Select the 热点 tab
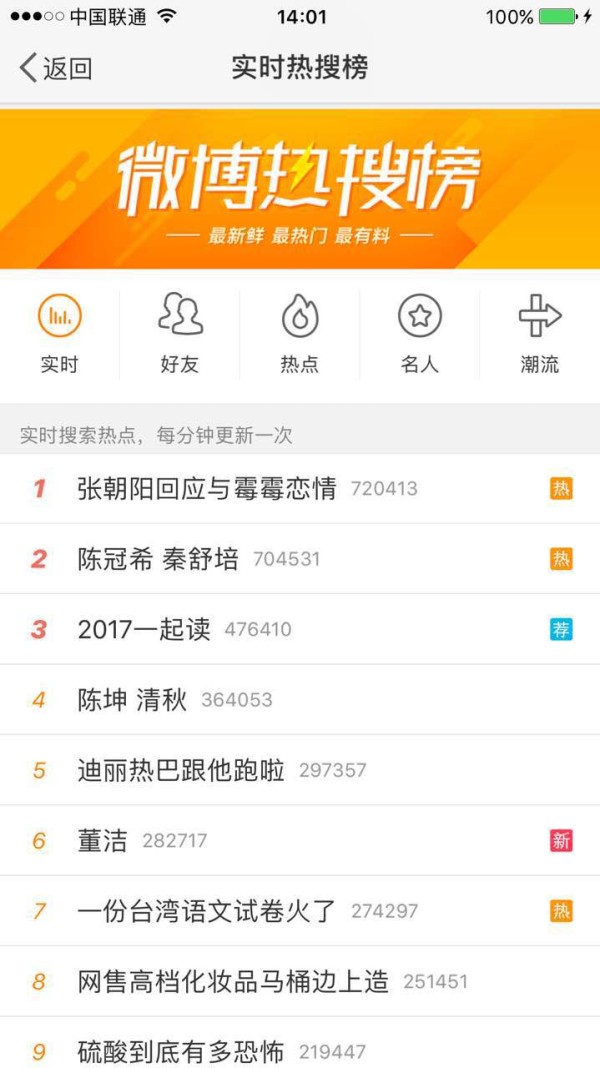This screenshot has height=1068, width=600. pos(300,335)
